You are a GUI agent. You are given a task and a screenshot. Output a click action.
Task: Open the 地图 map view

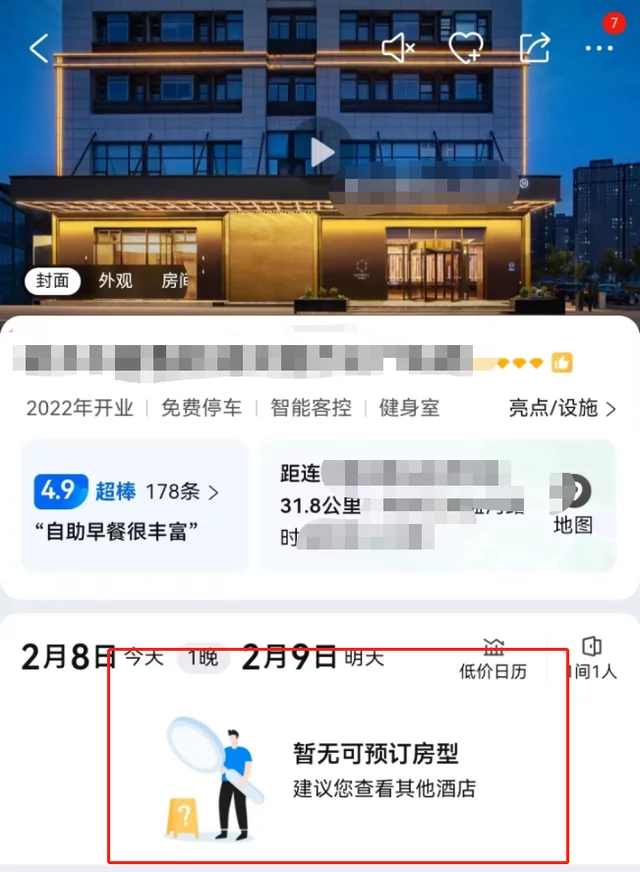pyautogui.click(x=573, y=506)
